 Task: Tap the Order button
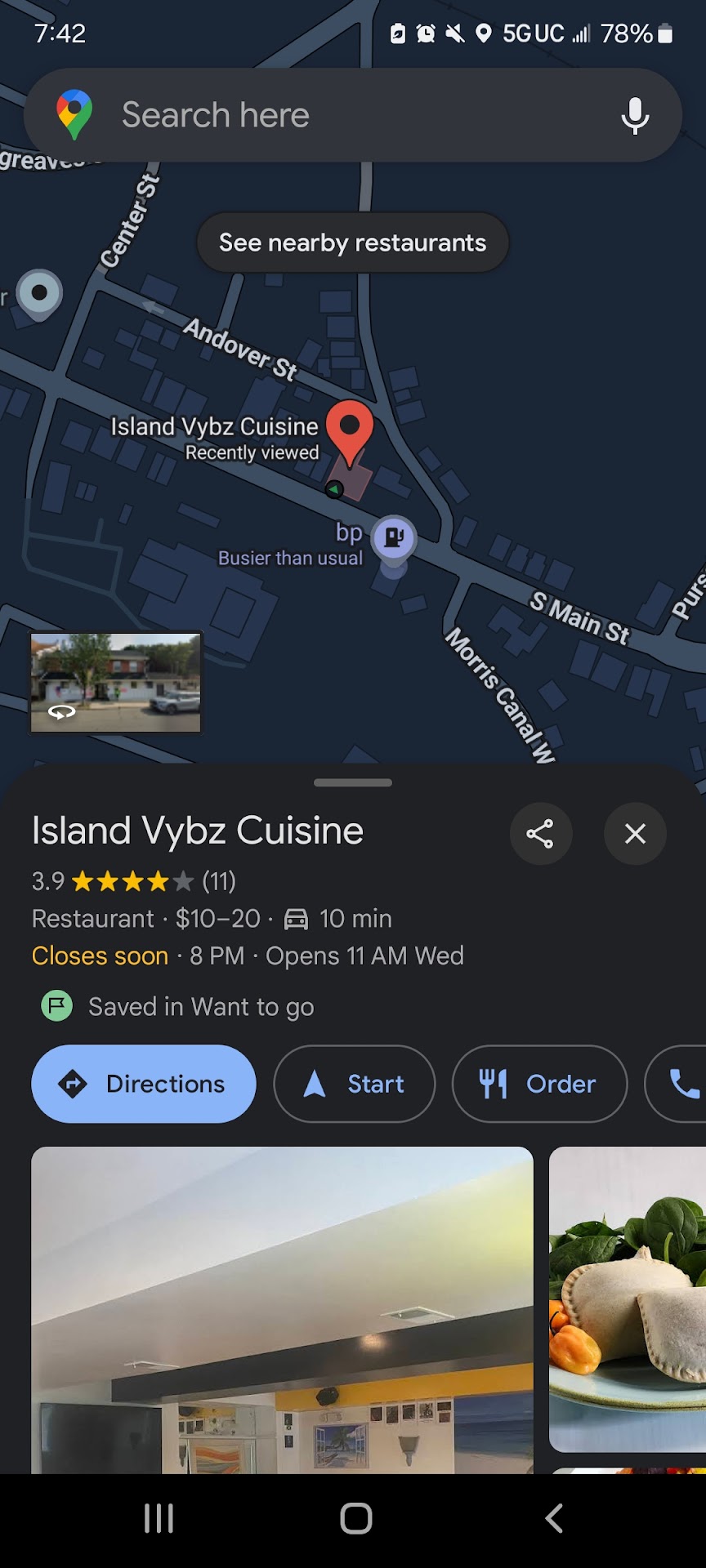(x=539, y=1084)
